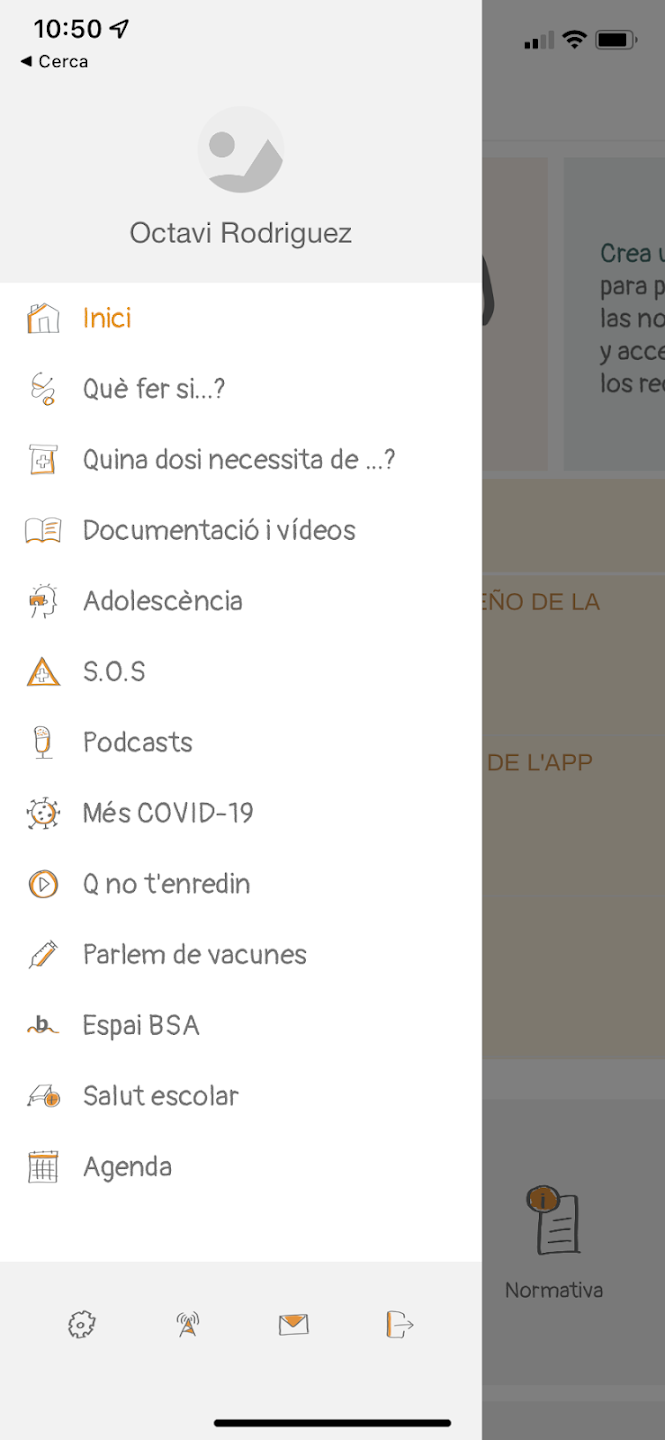665x1440 pixels.
Task: Open Q no t'enredin
Action: pyautogui.click(x=240, y=884)
